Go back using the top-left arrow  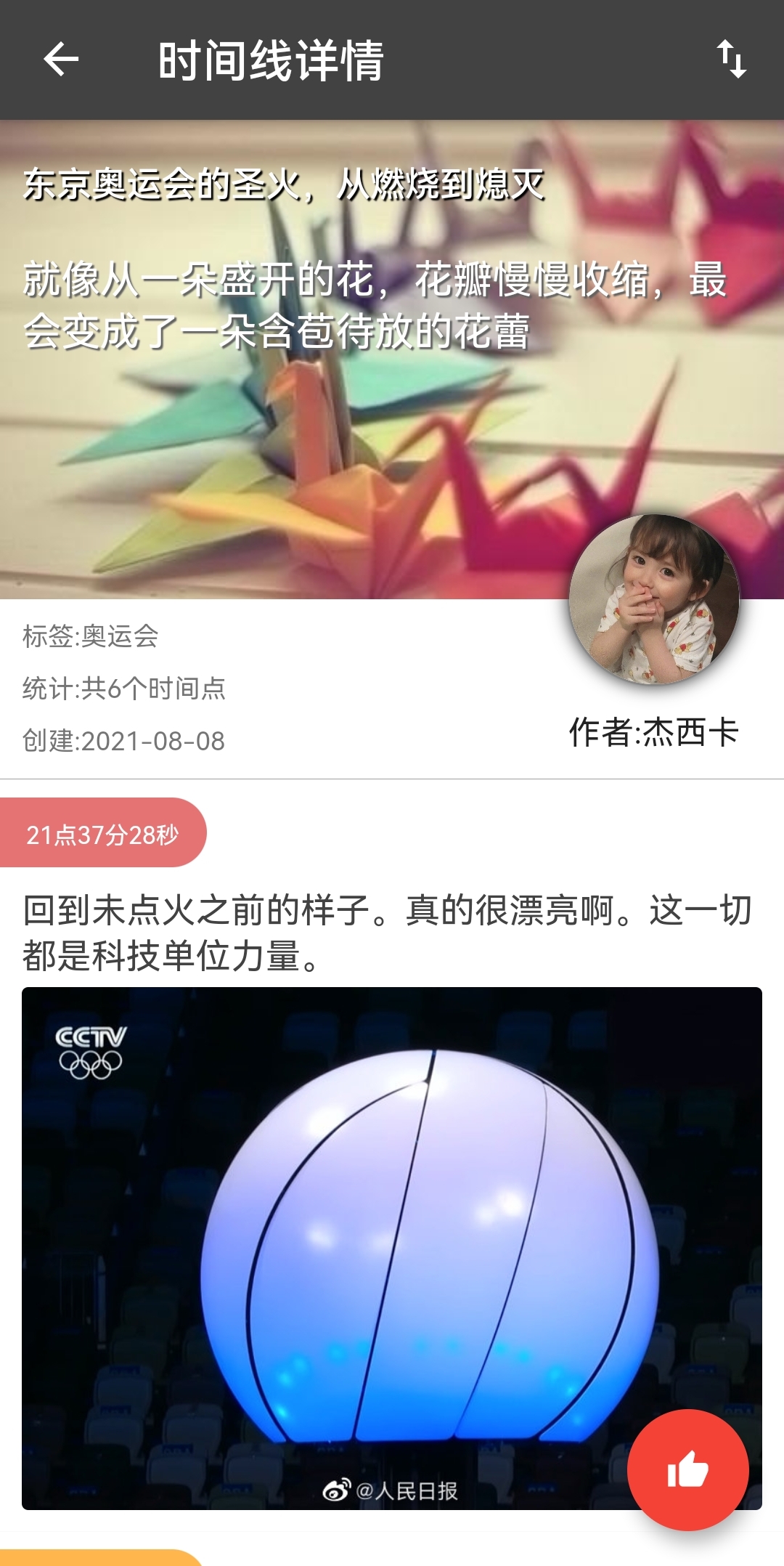61,60
